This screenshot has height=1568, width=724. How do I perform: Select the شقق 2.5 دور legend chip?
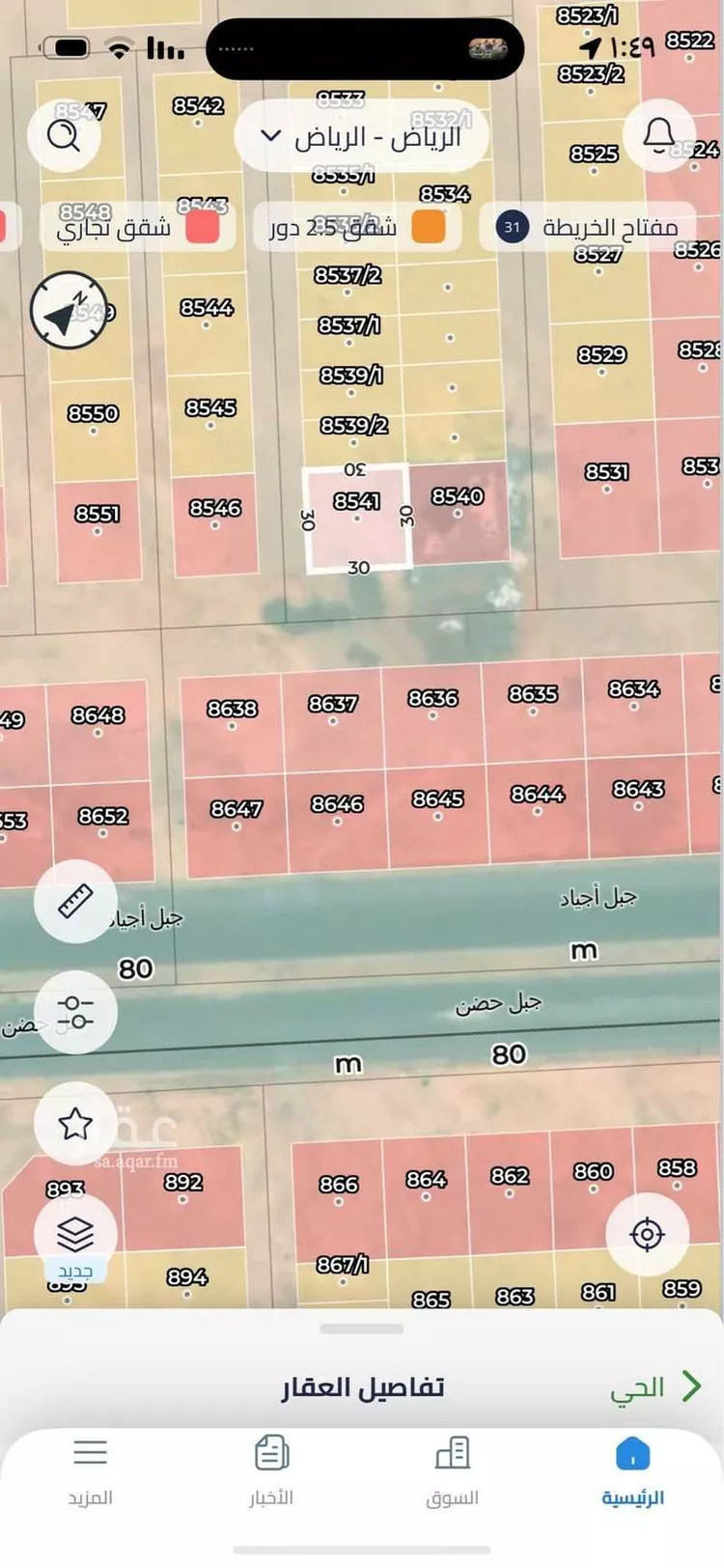coord(357,227)
